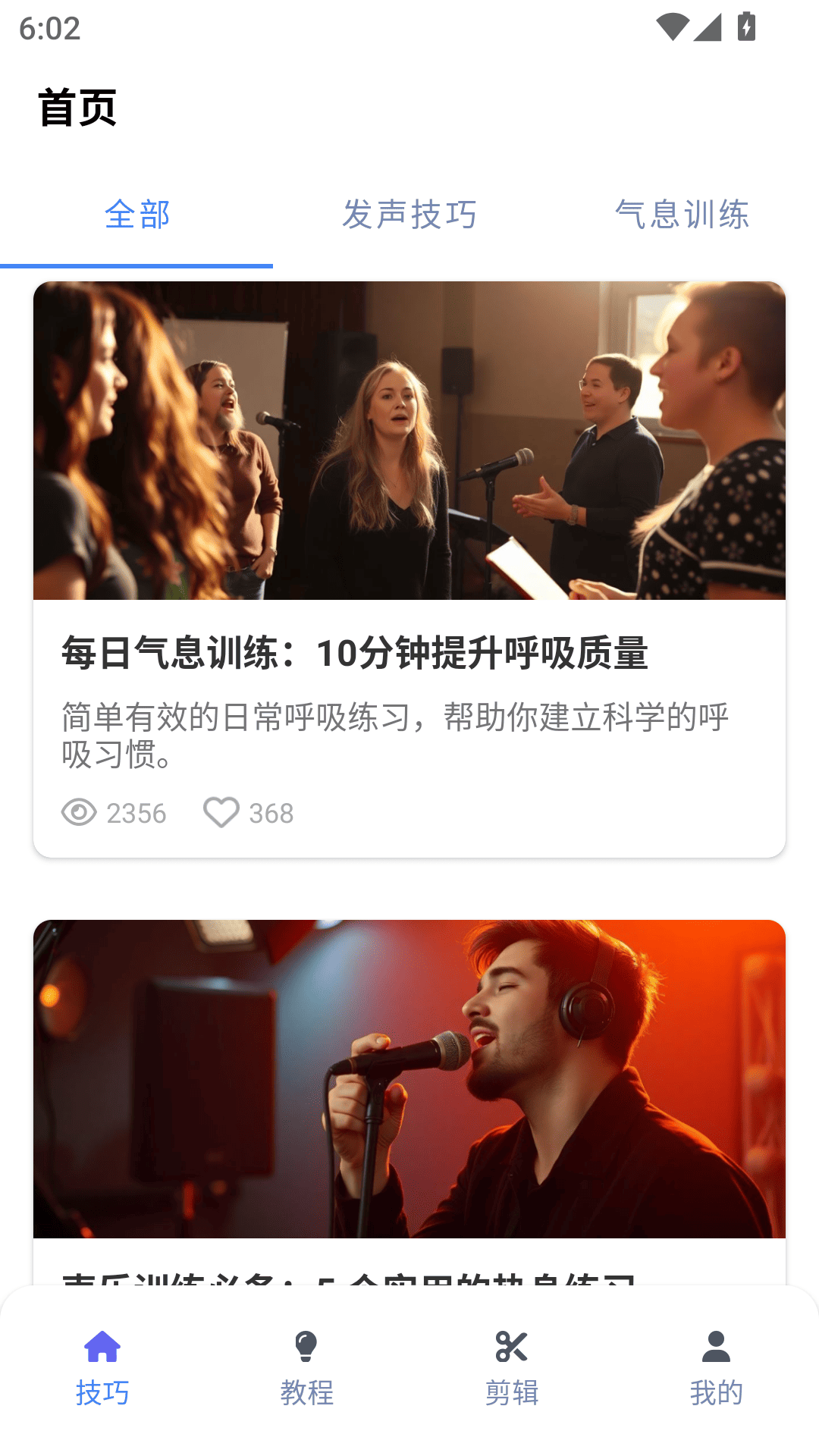Select the 发声技巧 tab

(x=409, y=215)
